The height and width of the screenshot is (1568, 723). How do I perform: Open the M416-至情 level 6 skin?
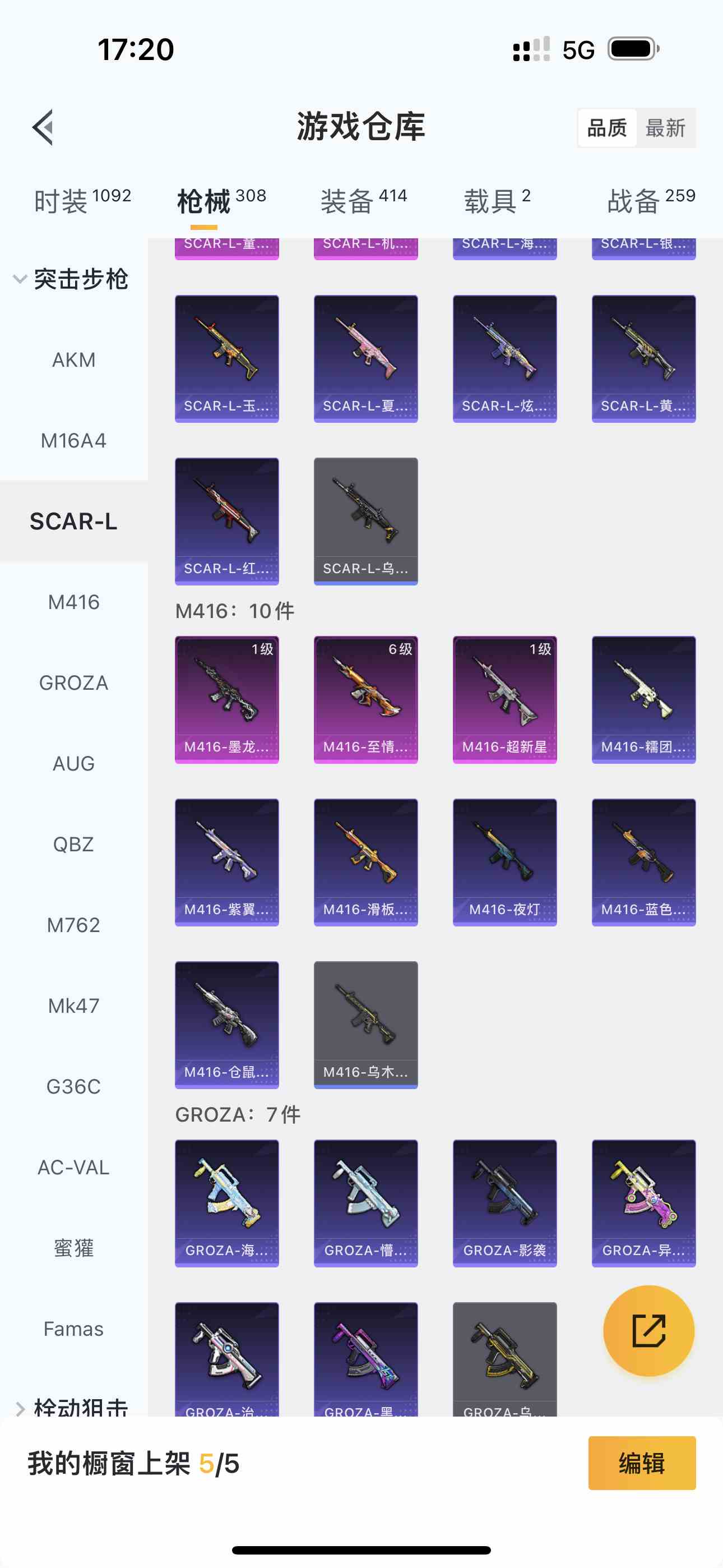365,699
